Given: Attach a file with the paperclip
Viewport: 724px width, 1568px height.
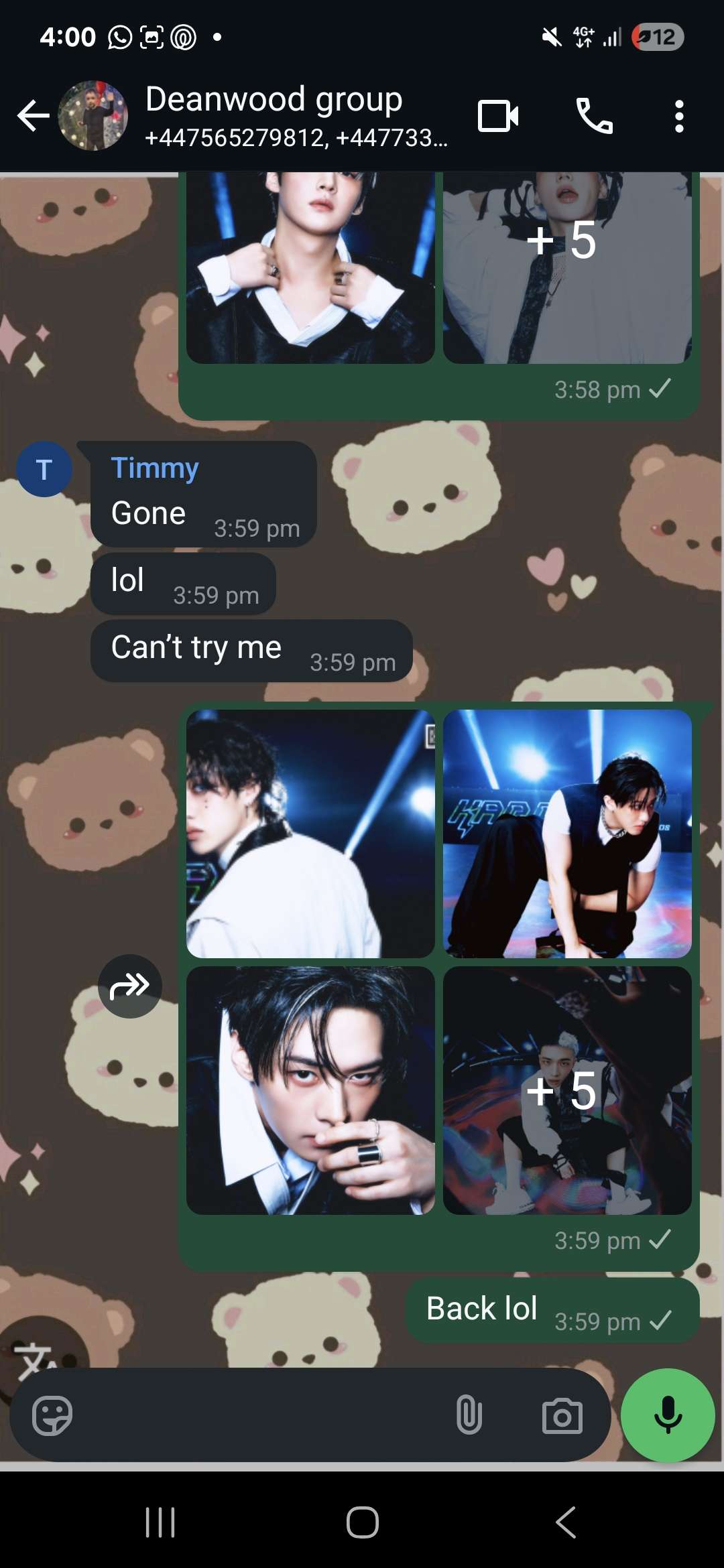Looking at the screenshot, I should [469, 1415].
